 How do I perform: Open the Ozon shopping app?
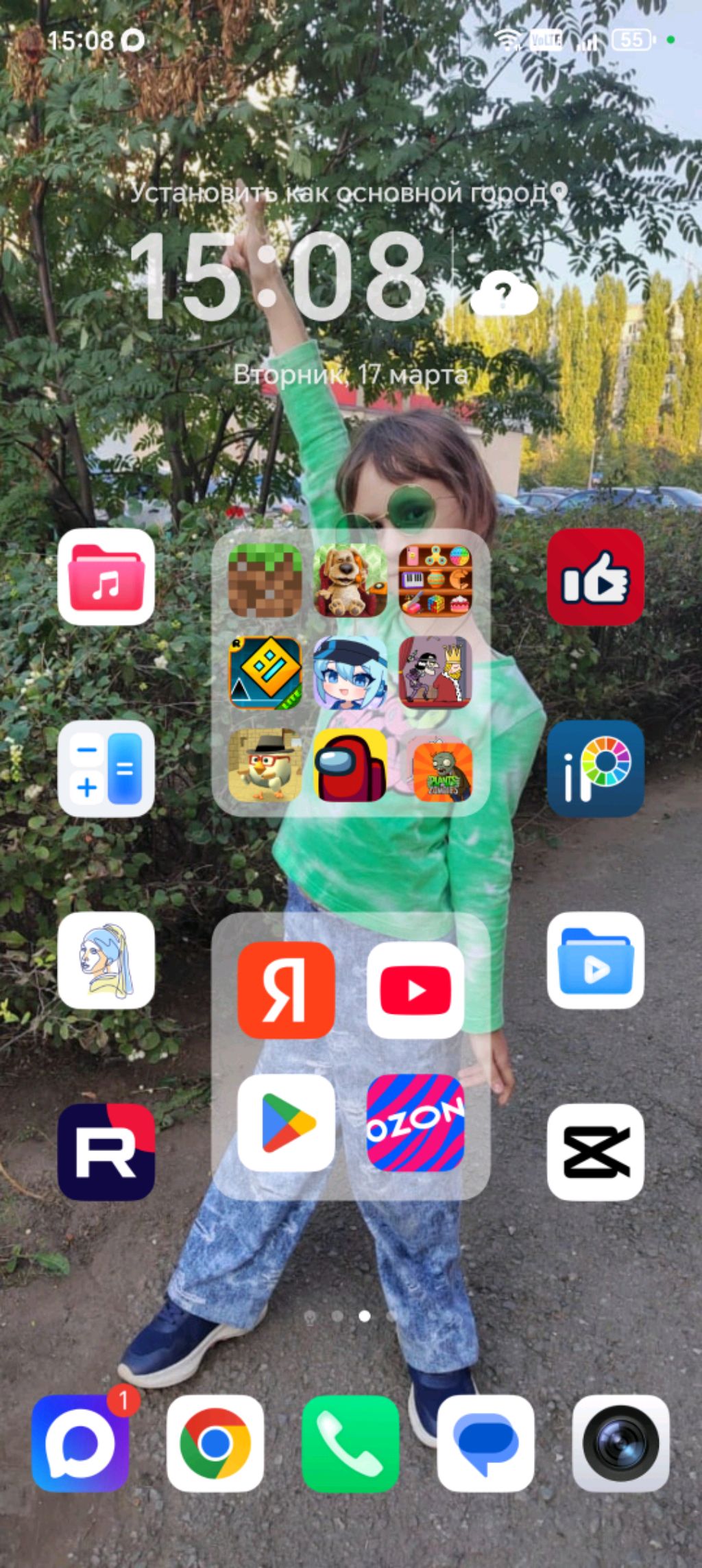[415, 1123]
